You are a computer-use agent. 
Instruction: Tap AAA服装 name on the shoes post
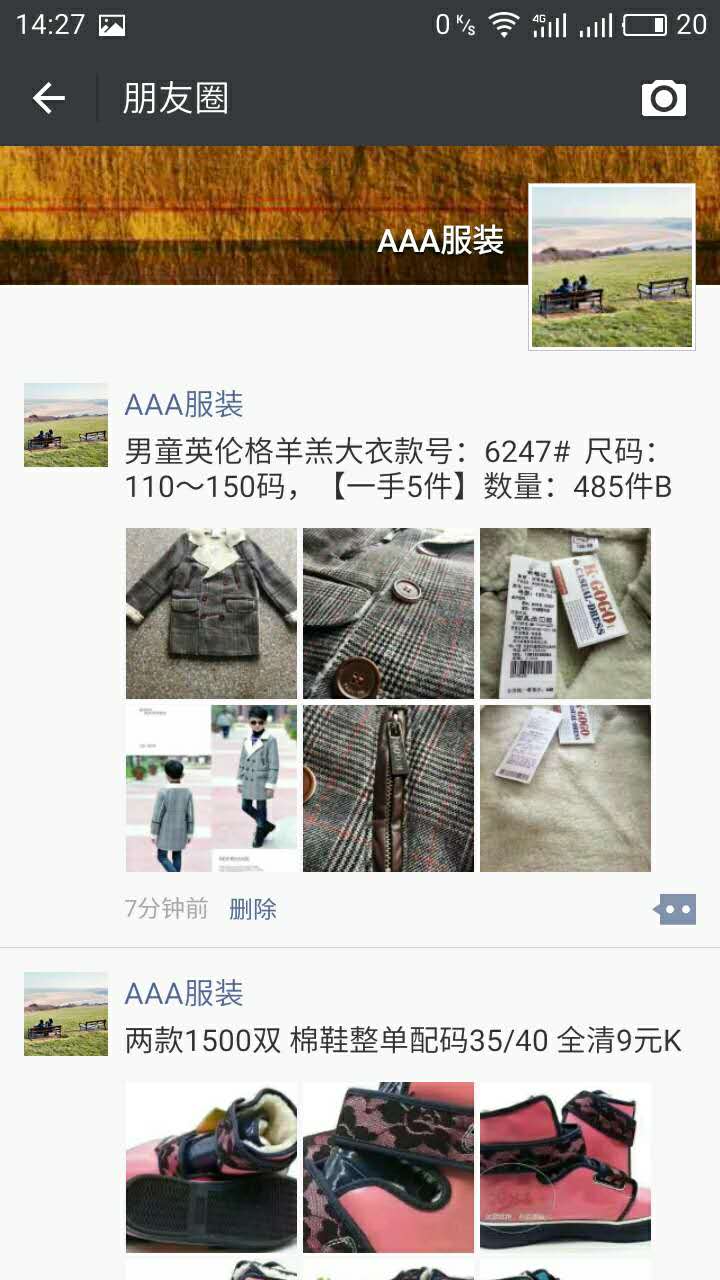[x=184, y=994]
